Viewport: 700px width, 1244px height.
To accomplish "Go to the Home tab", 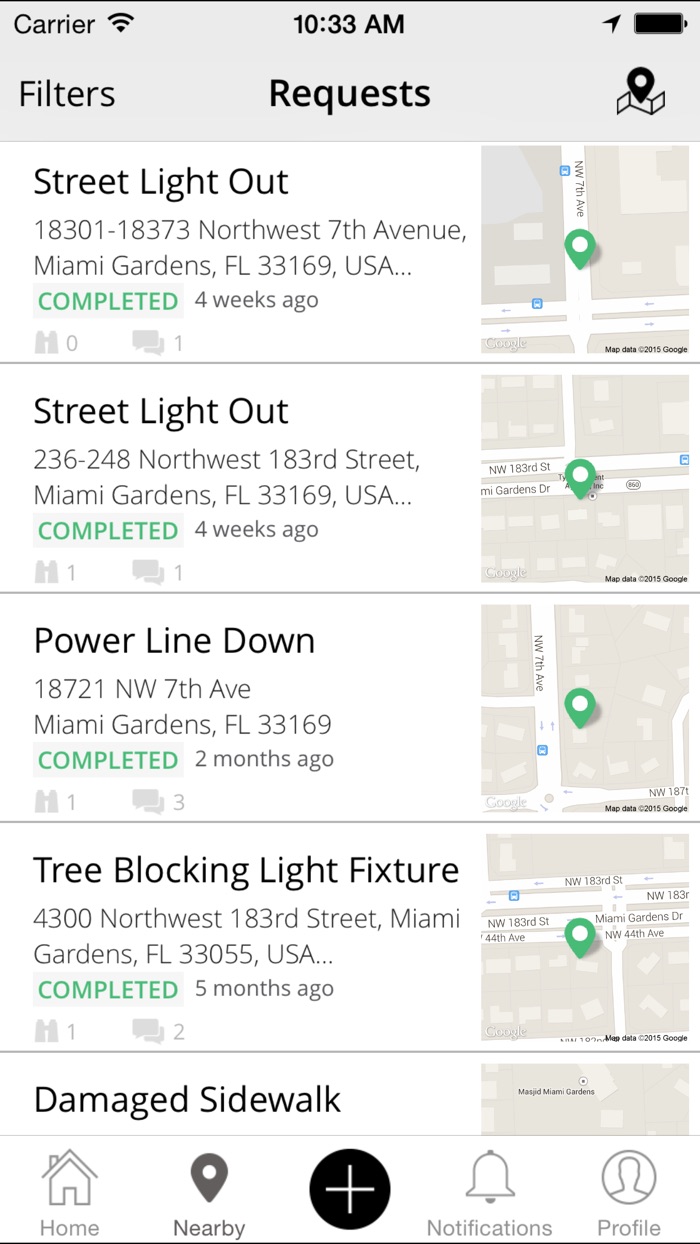I will [x=69, y=1192].
